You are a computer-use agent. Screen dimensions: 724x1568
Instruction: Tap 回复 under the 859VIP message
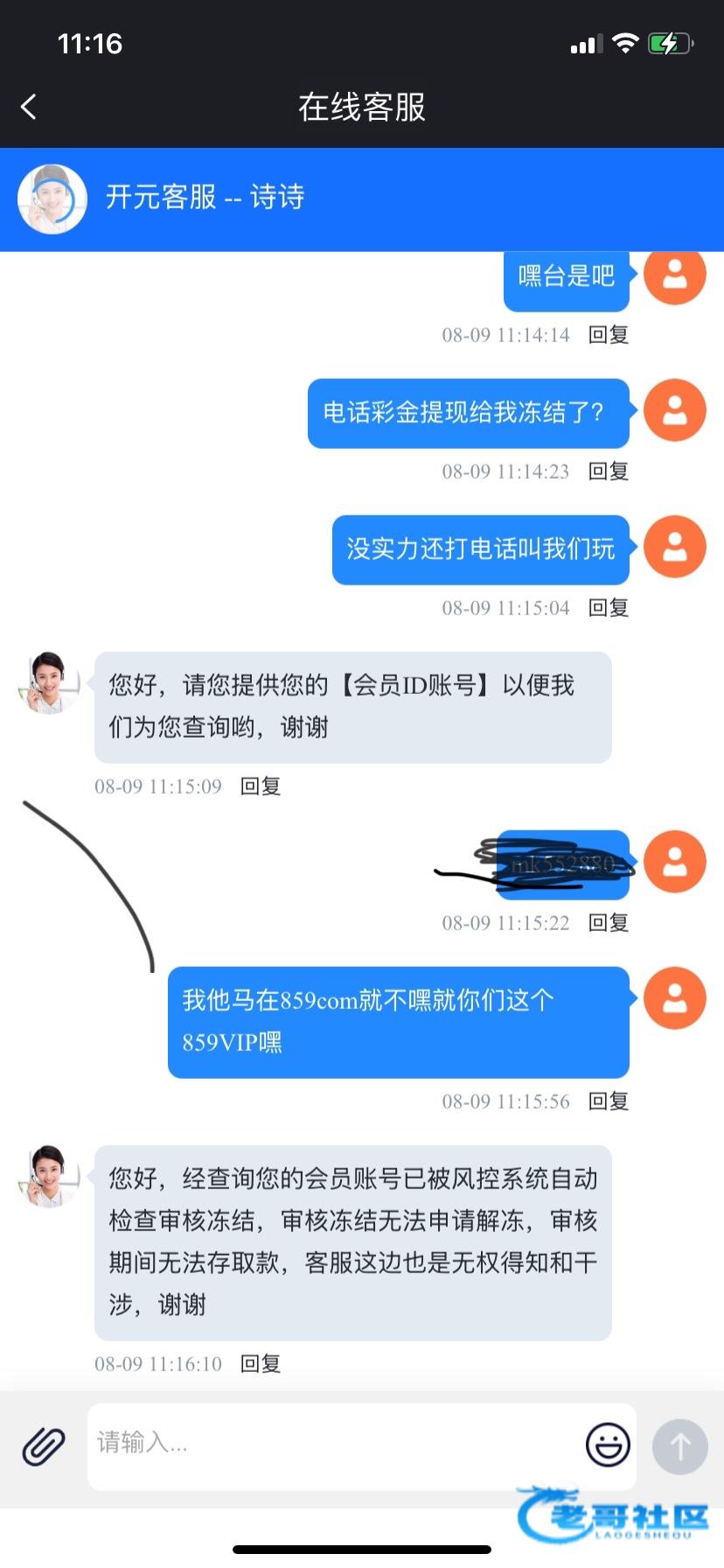(609, 1101)
